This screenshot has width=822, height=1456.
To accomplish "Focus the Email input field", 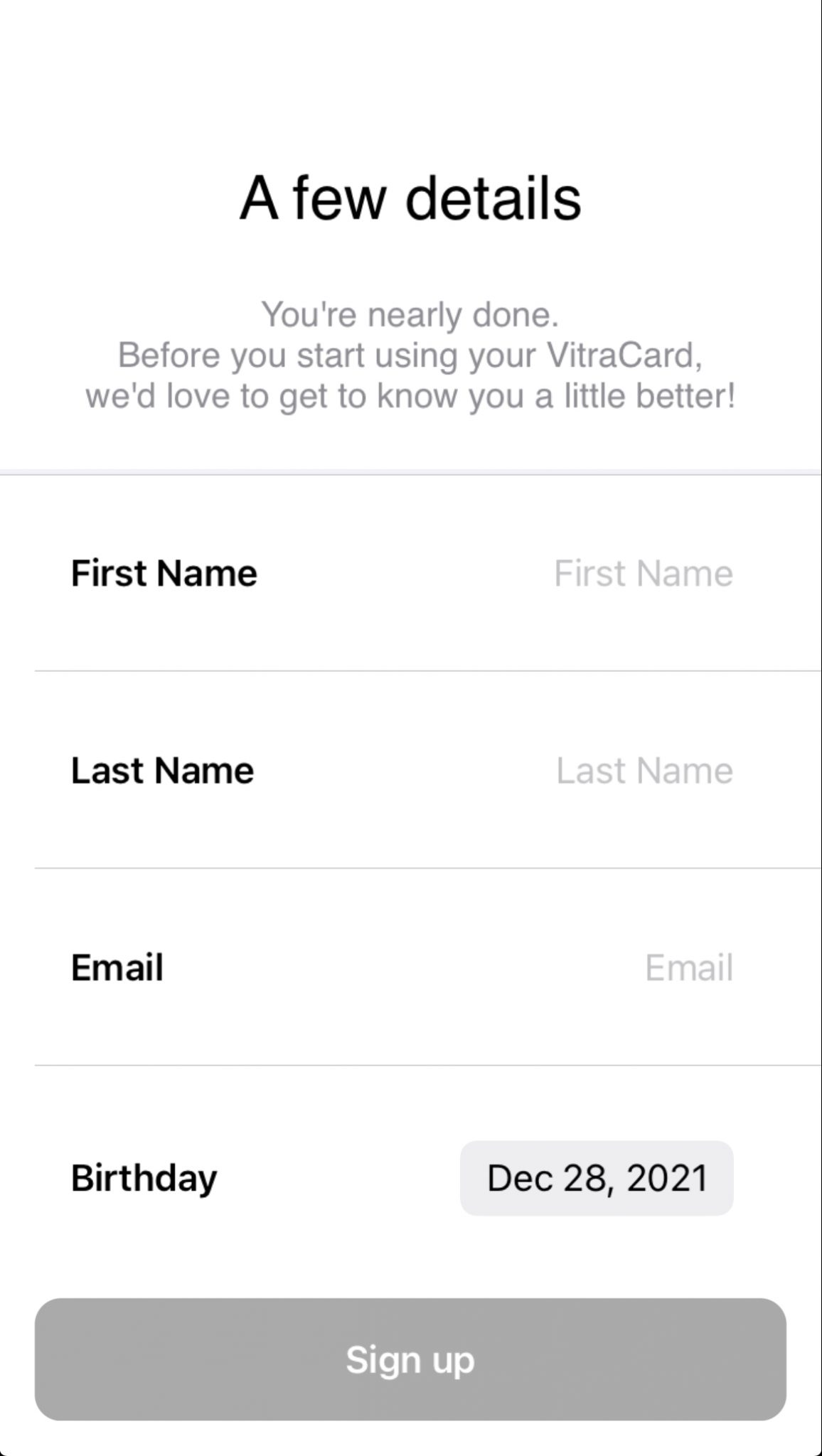I will point(688,968).
